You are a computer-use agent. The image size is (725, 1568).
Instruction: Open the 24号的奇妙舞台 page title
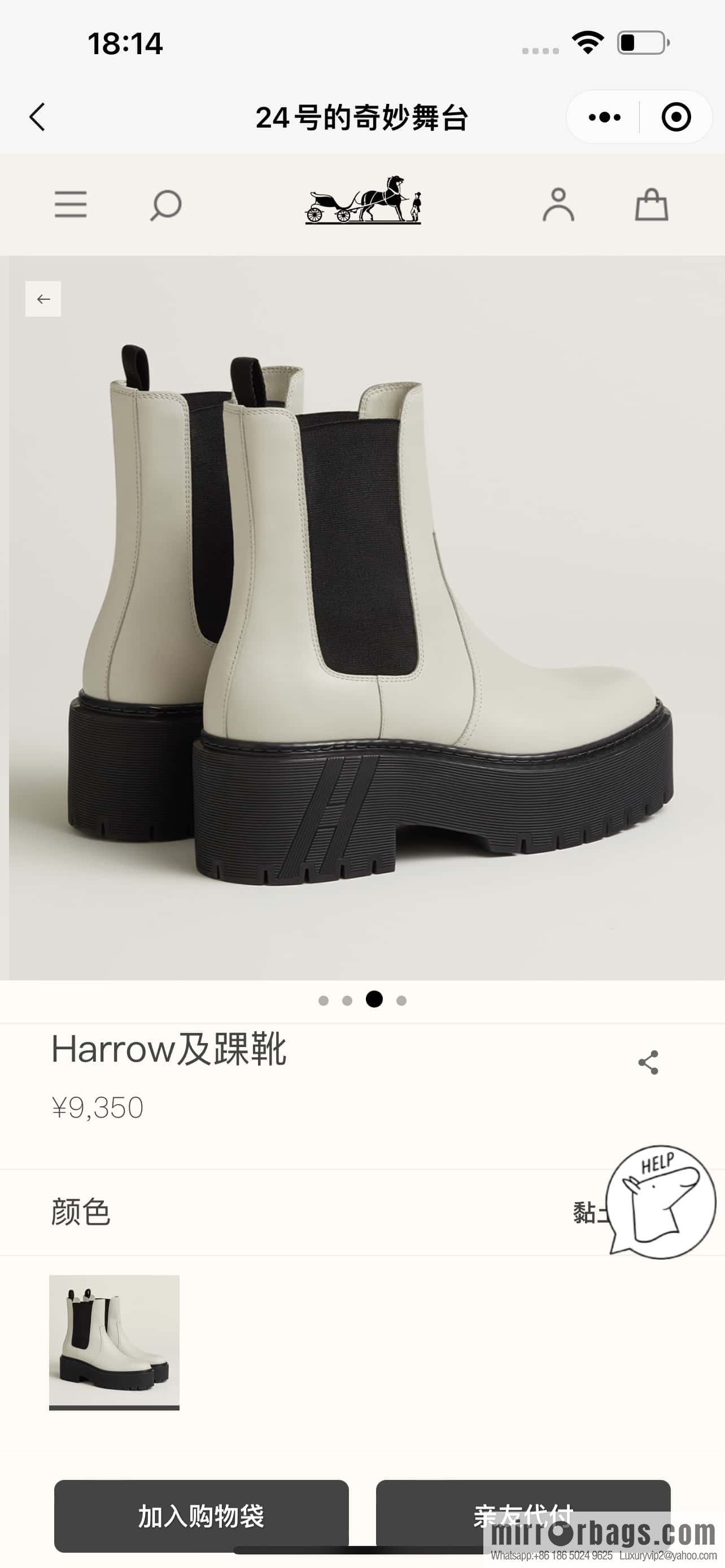tap(362, 117)
